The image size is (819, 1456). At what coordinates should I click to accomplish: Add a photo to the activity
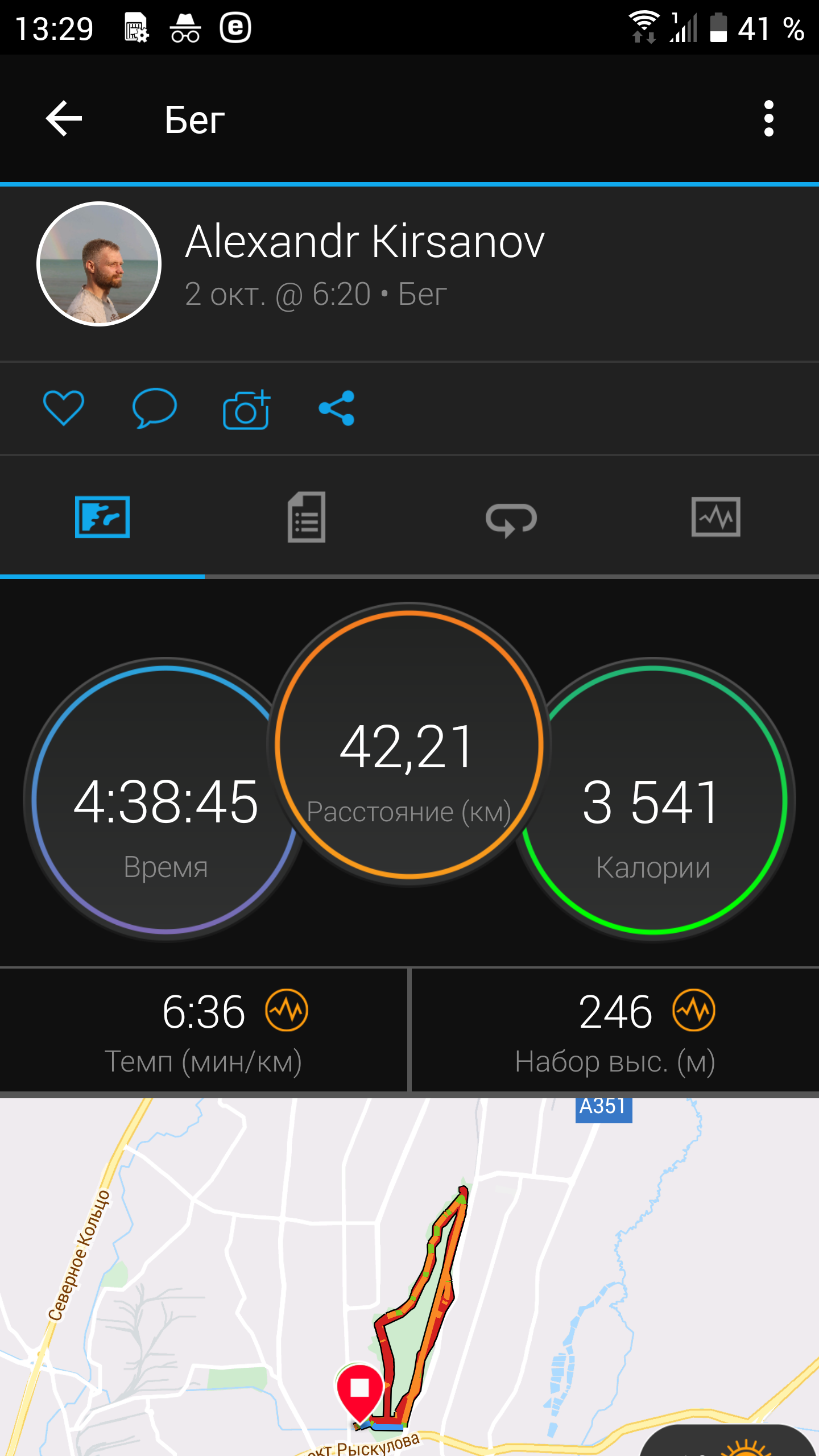[246, 409]
